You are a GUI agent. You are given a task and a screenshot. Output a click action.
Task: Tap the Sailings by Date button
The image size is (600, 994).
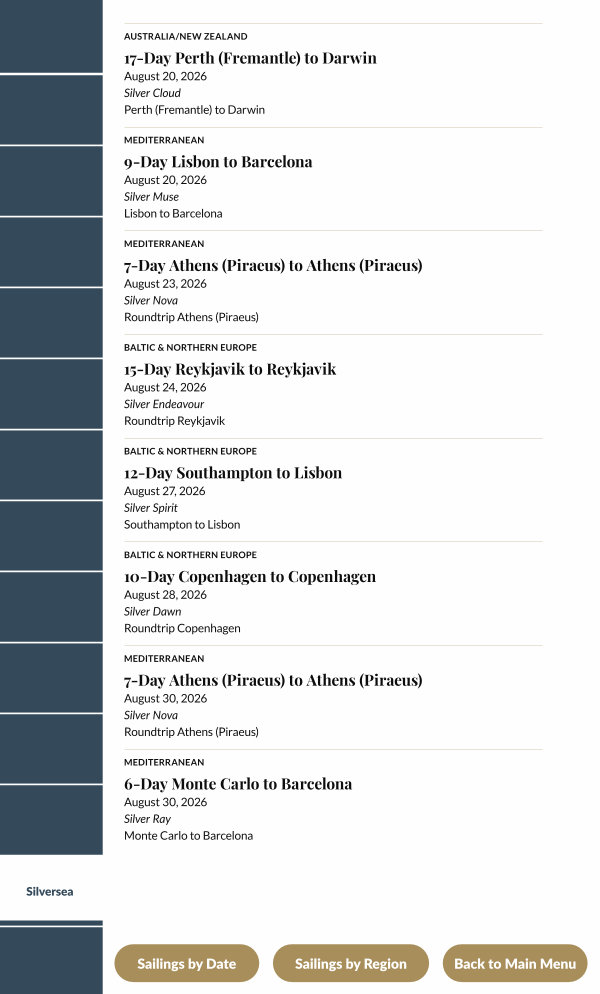pyautogui.click(x=186, y=964)
